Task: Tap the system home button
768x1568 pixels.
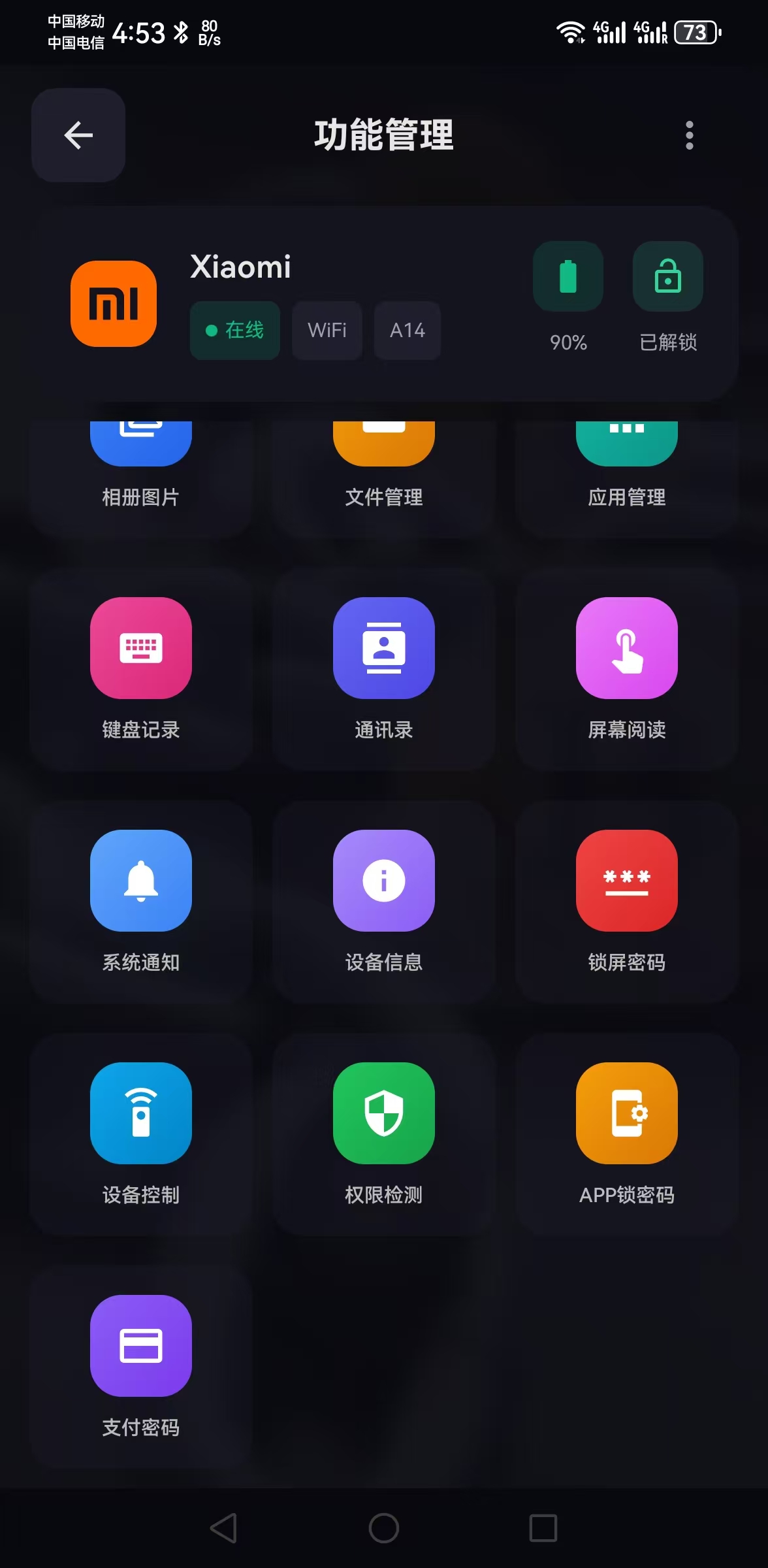Action: click(x=384, y=1528)
